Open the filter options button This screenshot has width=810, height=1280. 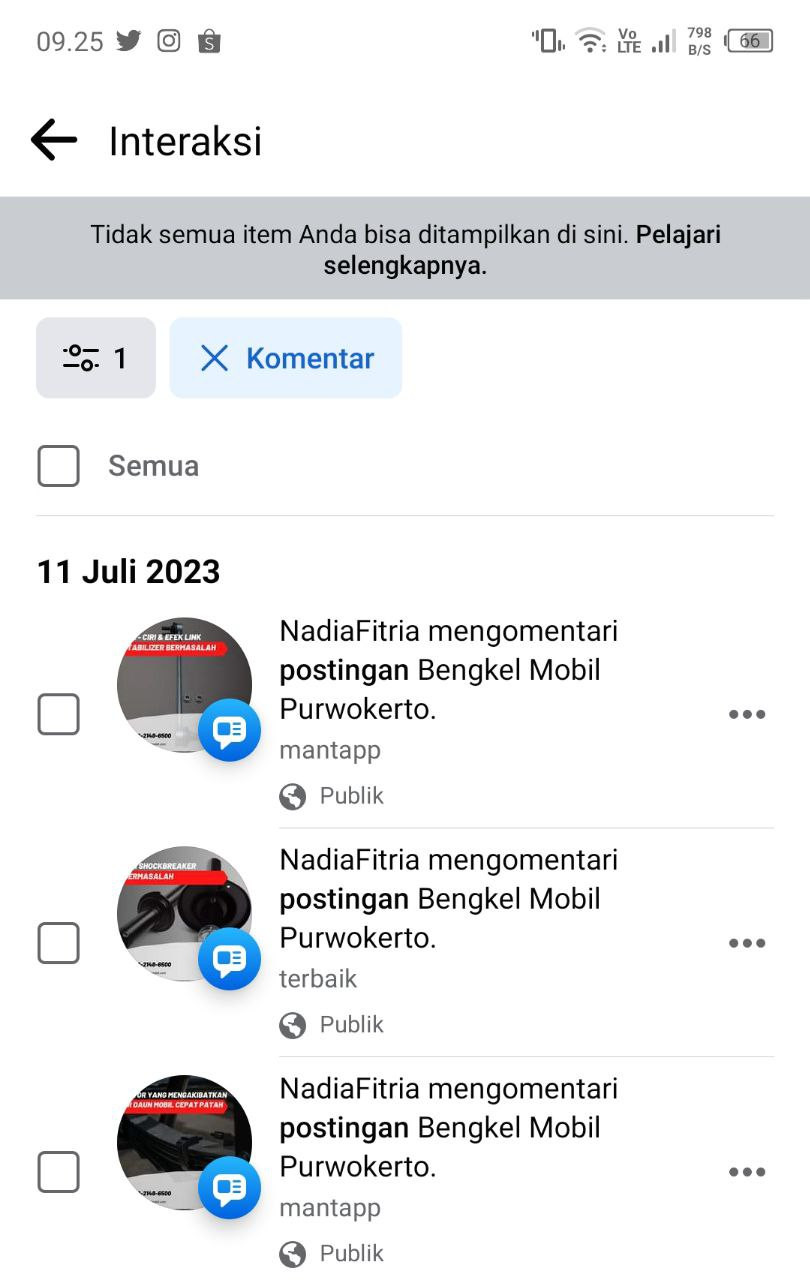[96, 358]
